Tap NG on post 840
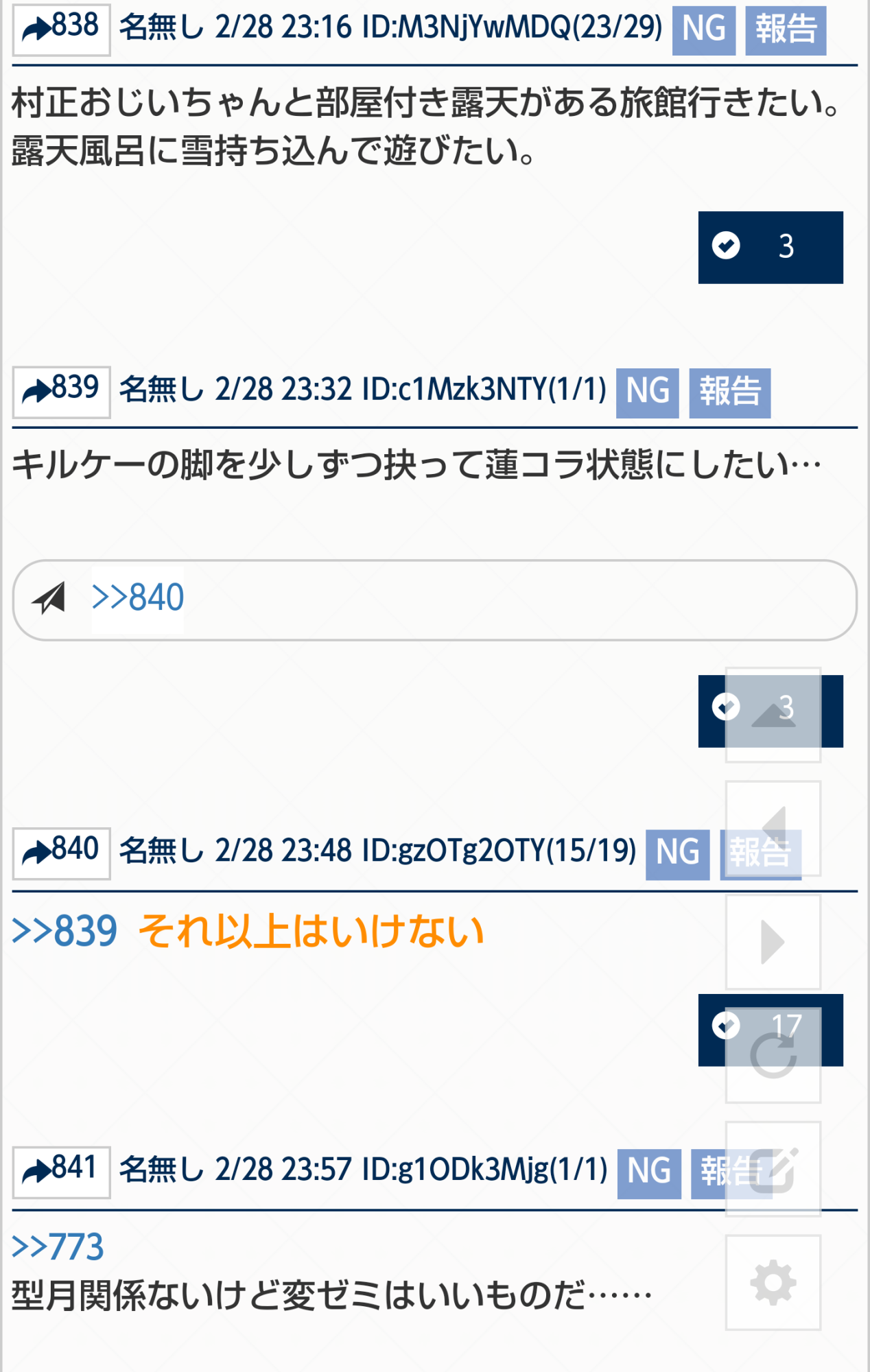The height and width of the screenshot is (1372, 870). 677,854
